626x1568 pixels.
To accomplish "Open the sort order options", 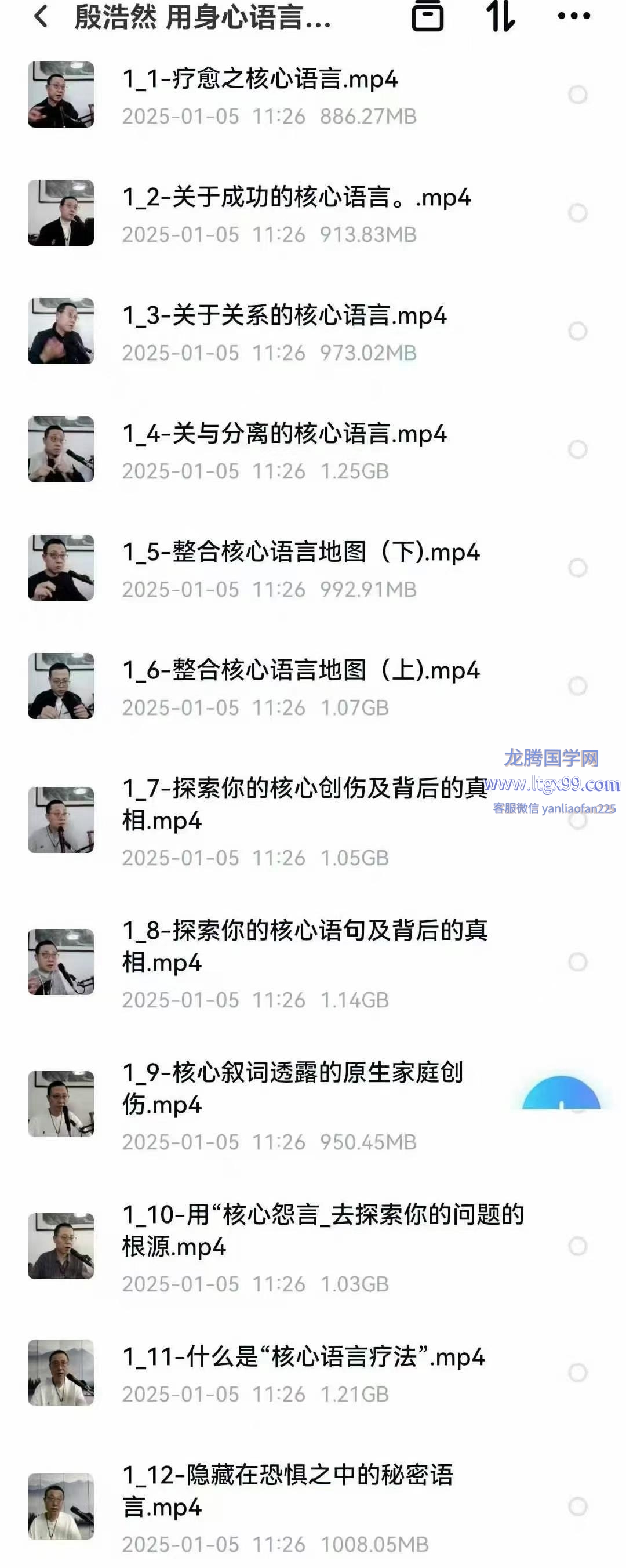I will (500, 16).
